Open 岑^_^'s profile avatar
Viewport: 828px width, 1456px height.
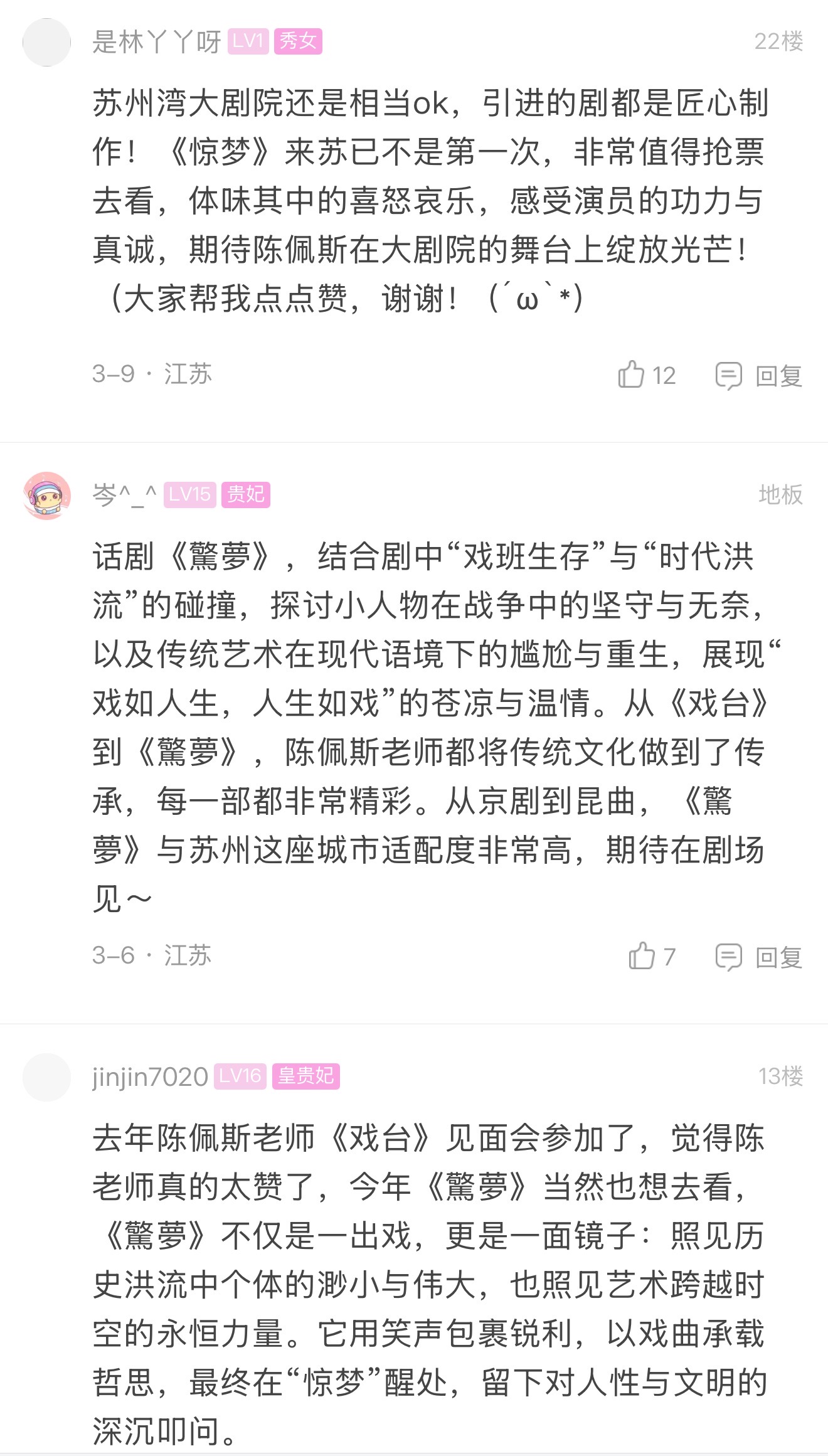[x=47, y=496]
